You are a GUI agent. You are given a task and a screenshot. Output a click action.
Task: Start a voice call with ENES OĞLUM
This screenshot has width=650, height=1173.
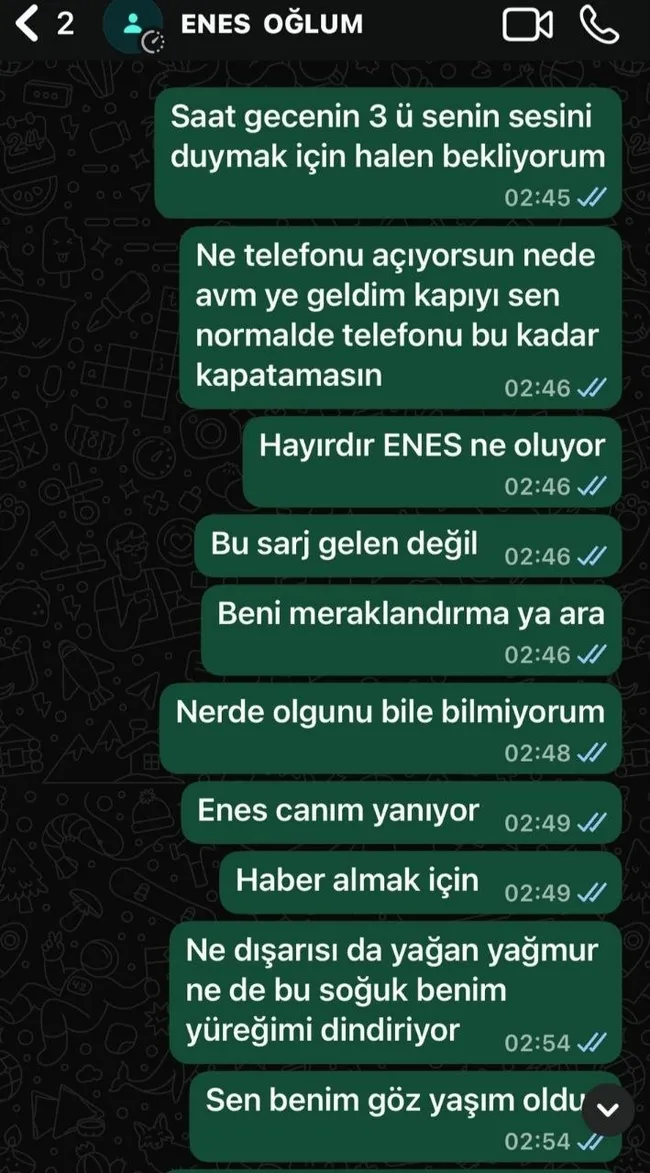coord(601,25)
